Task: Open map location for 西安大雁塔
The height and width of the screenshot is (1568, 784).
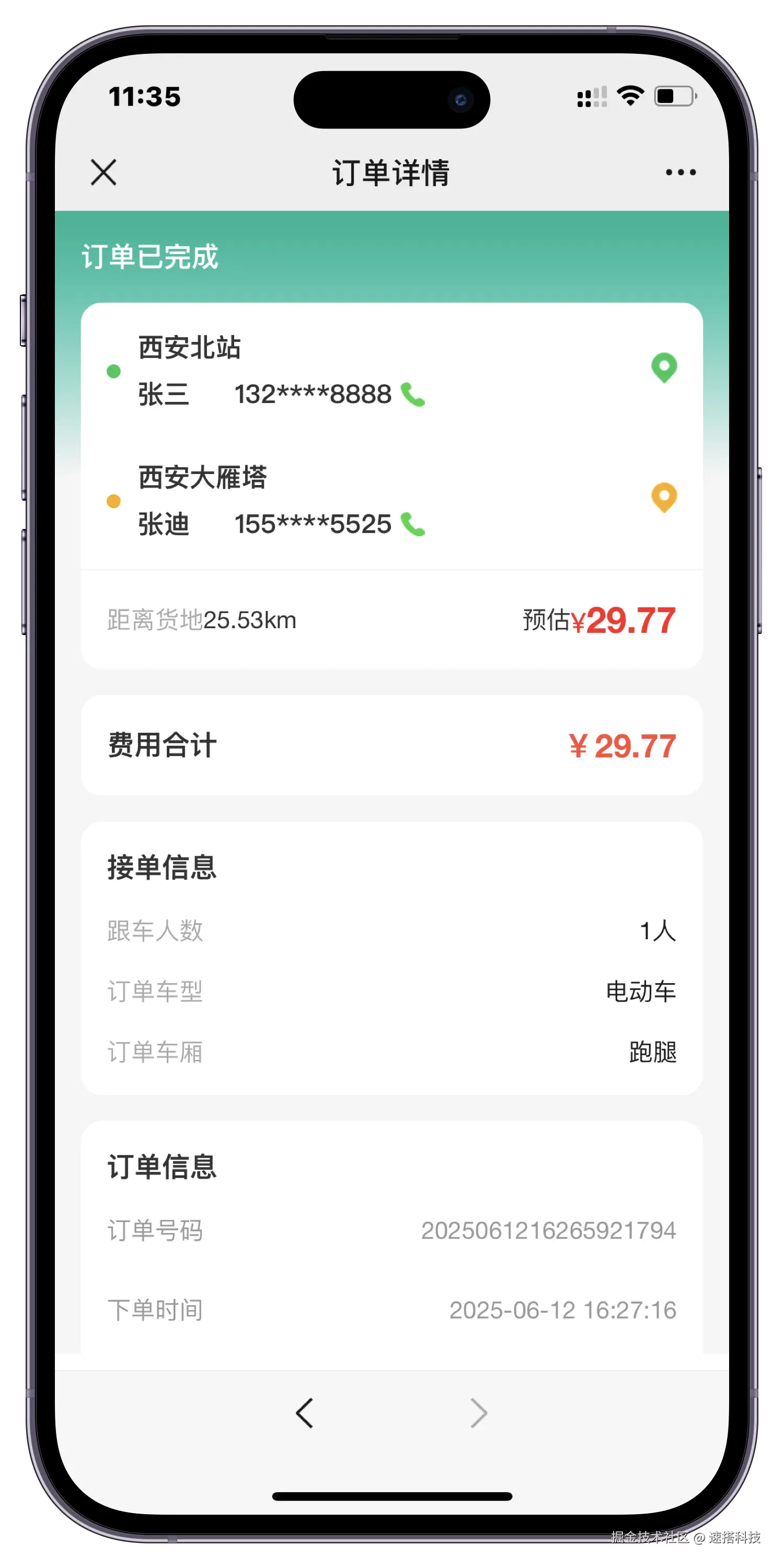Action: (664, 497)
